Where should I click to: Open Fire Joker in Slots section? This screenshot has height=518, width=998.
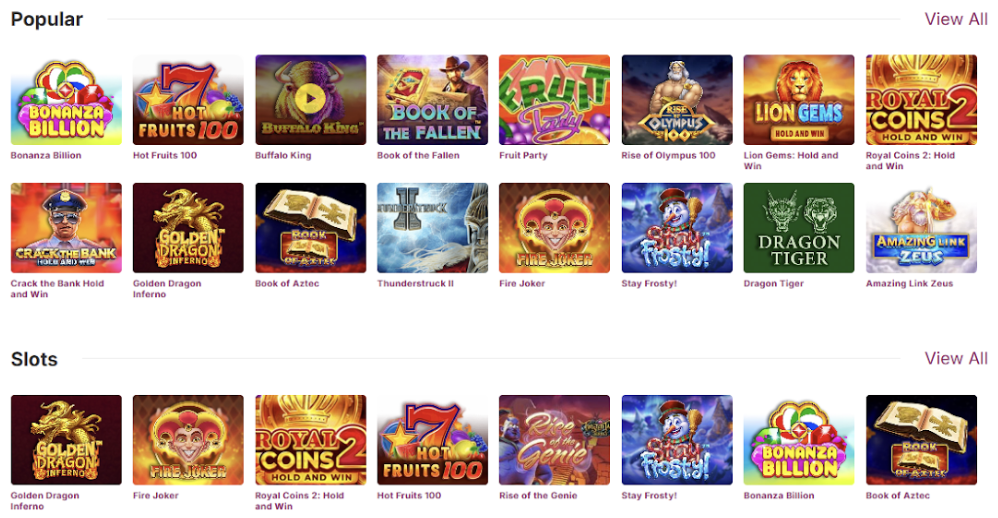click(188, 440)
